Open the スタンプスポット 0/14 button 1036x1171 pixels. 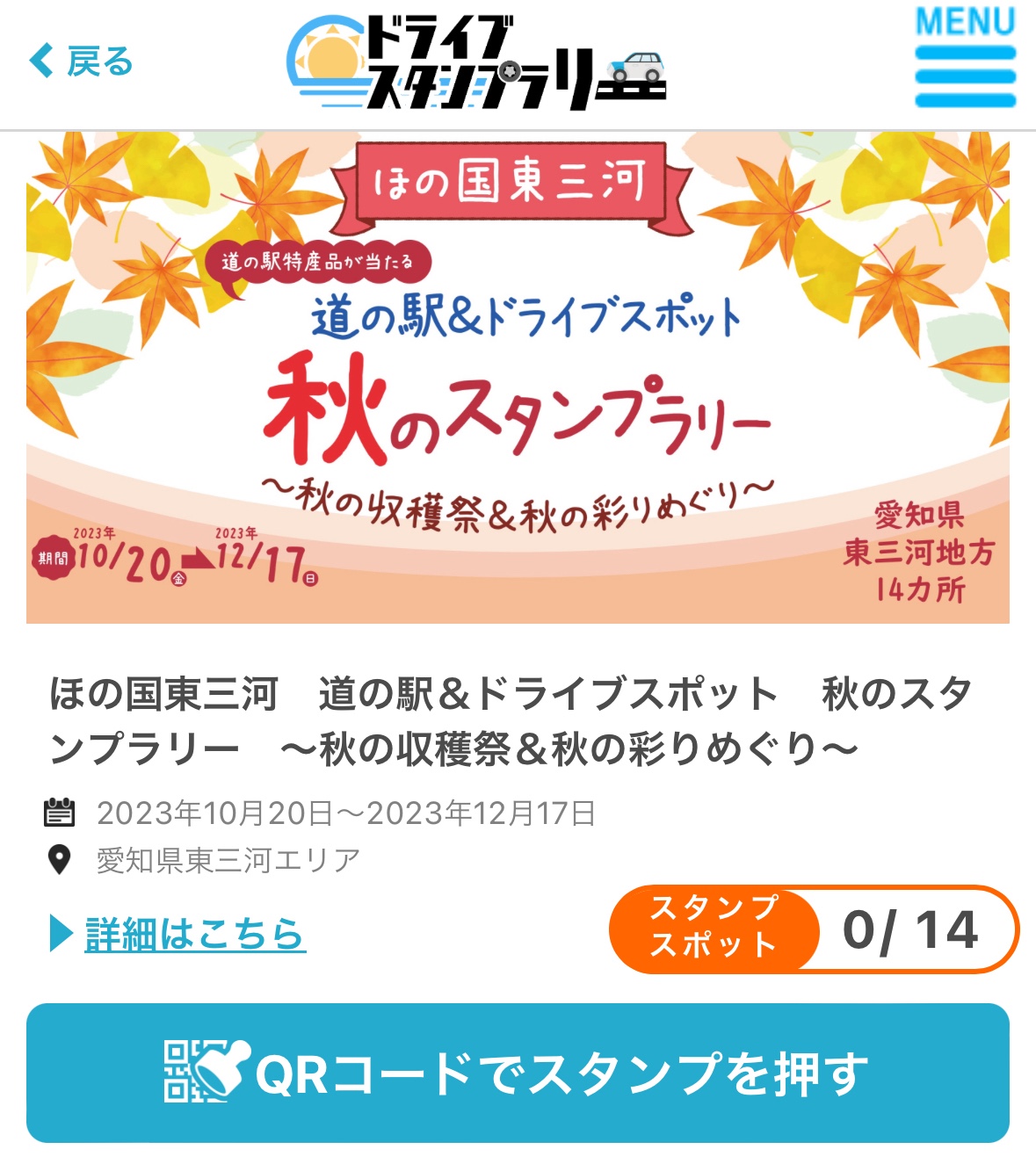[x=814, y=929]
